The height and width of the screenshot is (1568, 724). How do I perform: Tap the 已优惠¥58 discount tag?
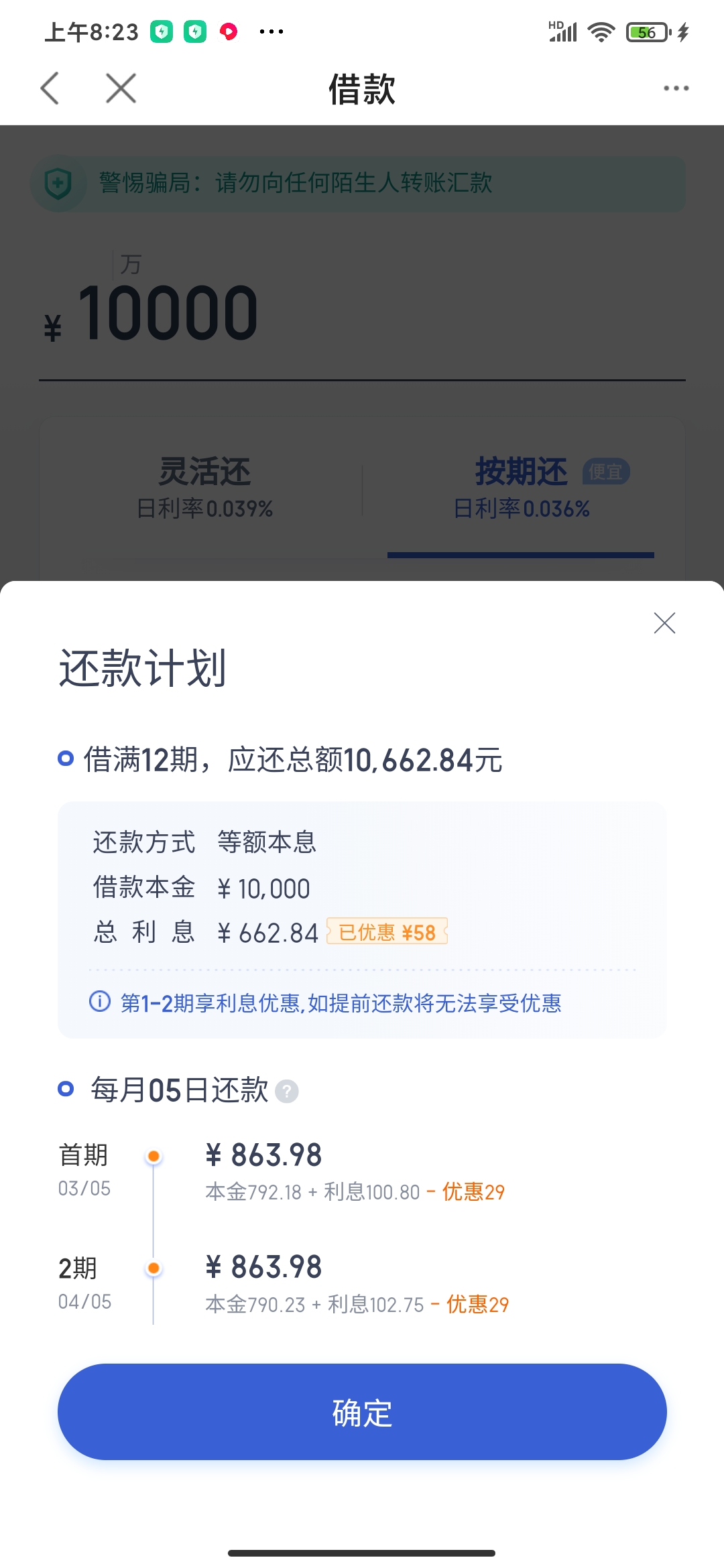click(386, 932)
